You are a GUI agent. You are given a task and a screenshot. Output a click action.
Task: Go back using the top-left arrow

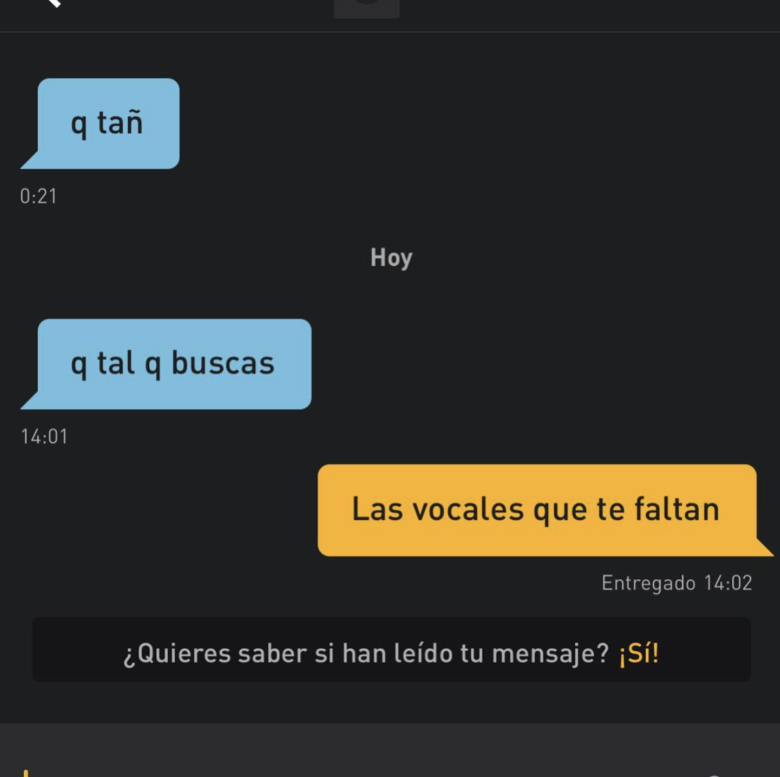coord(52,4)
